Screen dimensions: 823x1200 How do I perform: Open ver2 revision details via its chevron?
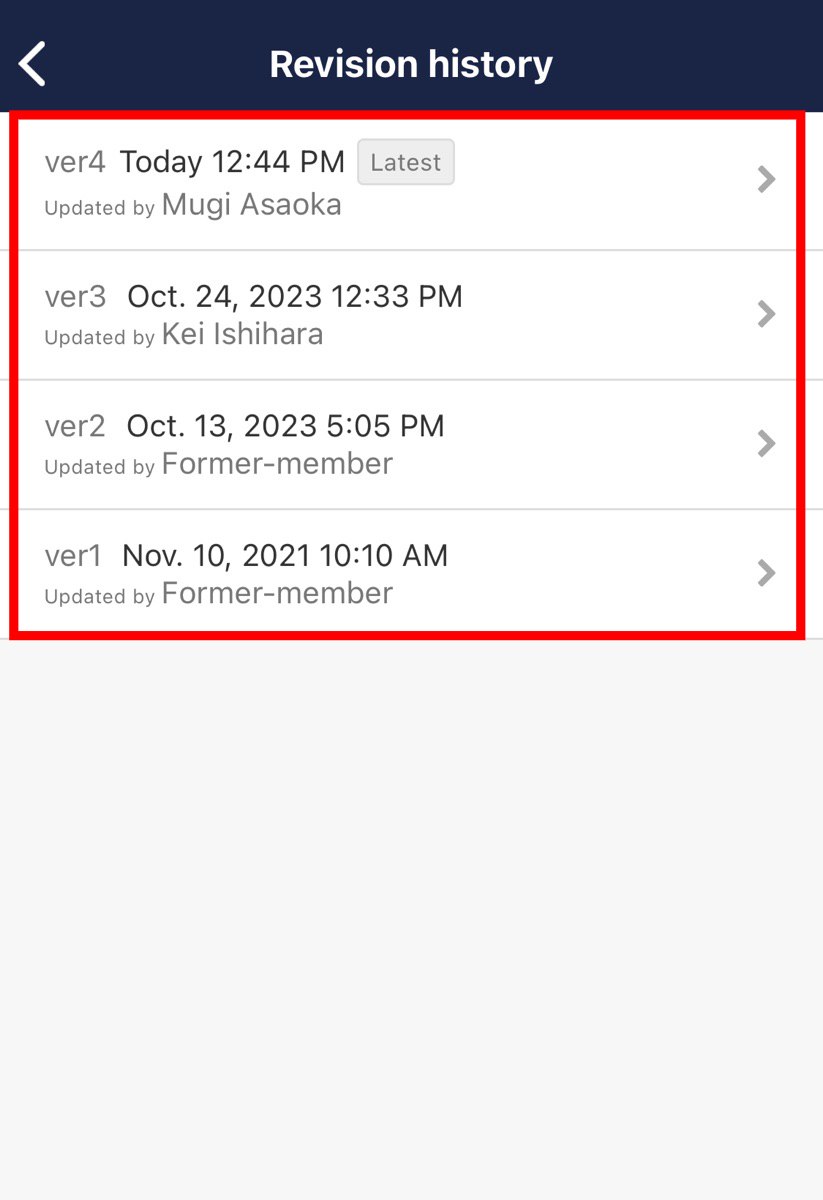[766, 443]
